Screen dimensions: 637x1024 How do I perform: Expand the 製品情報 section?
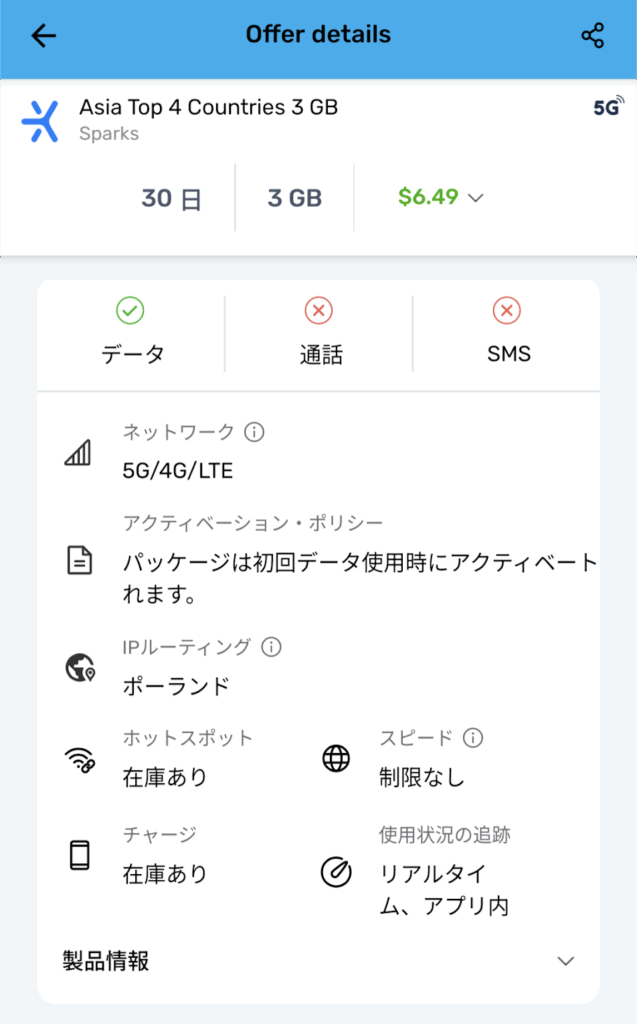point(565,961)
